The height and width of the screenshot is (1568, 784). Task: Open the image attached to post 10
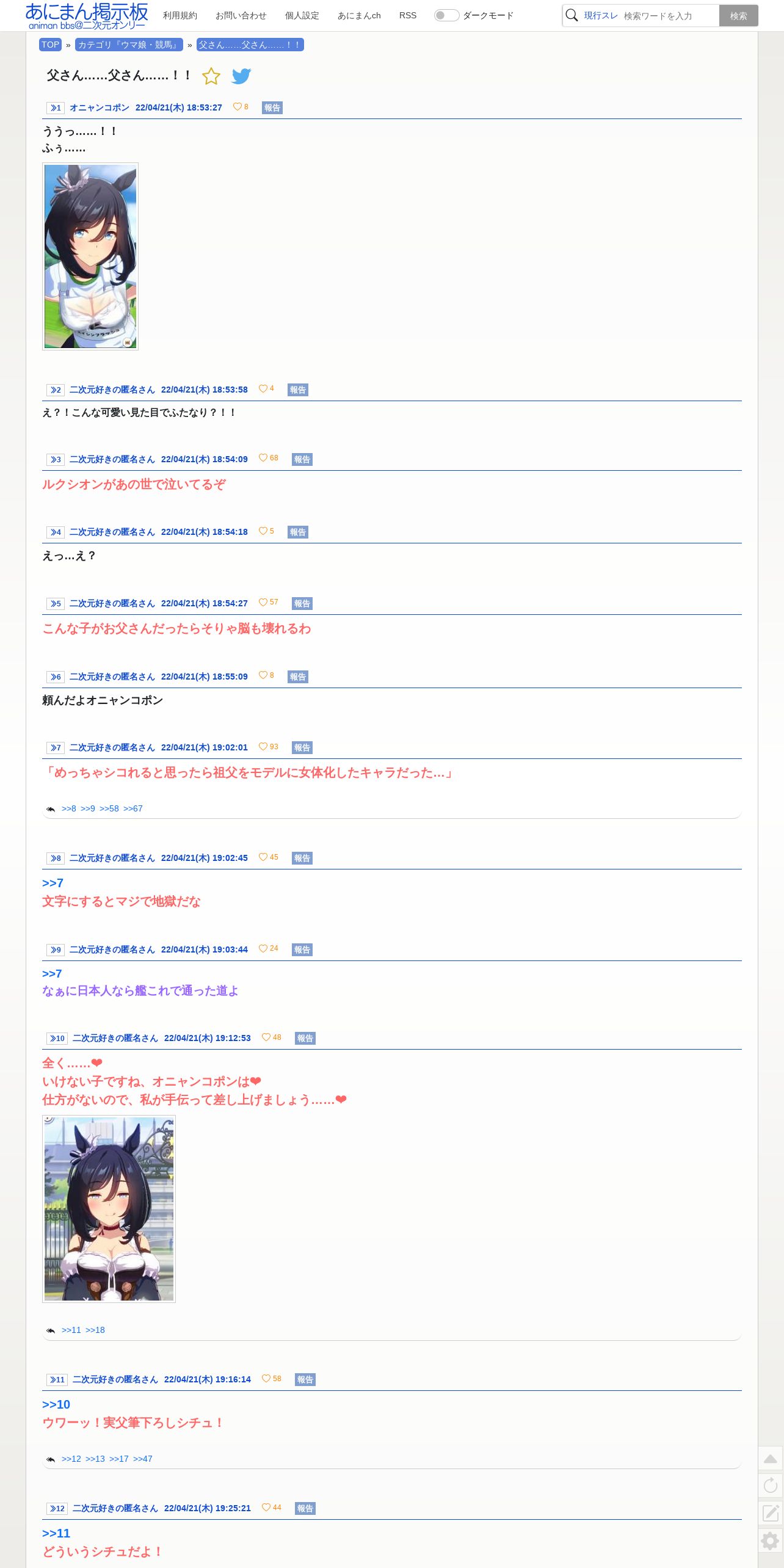[x=109, y=1209]
